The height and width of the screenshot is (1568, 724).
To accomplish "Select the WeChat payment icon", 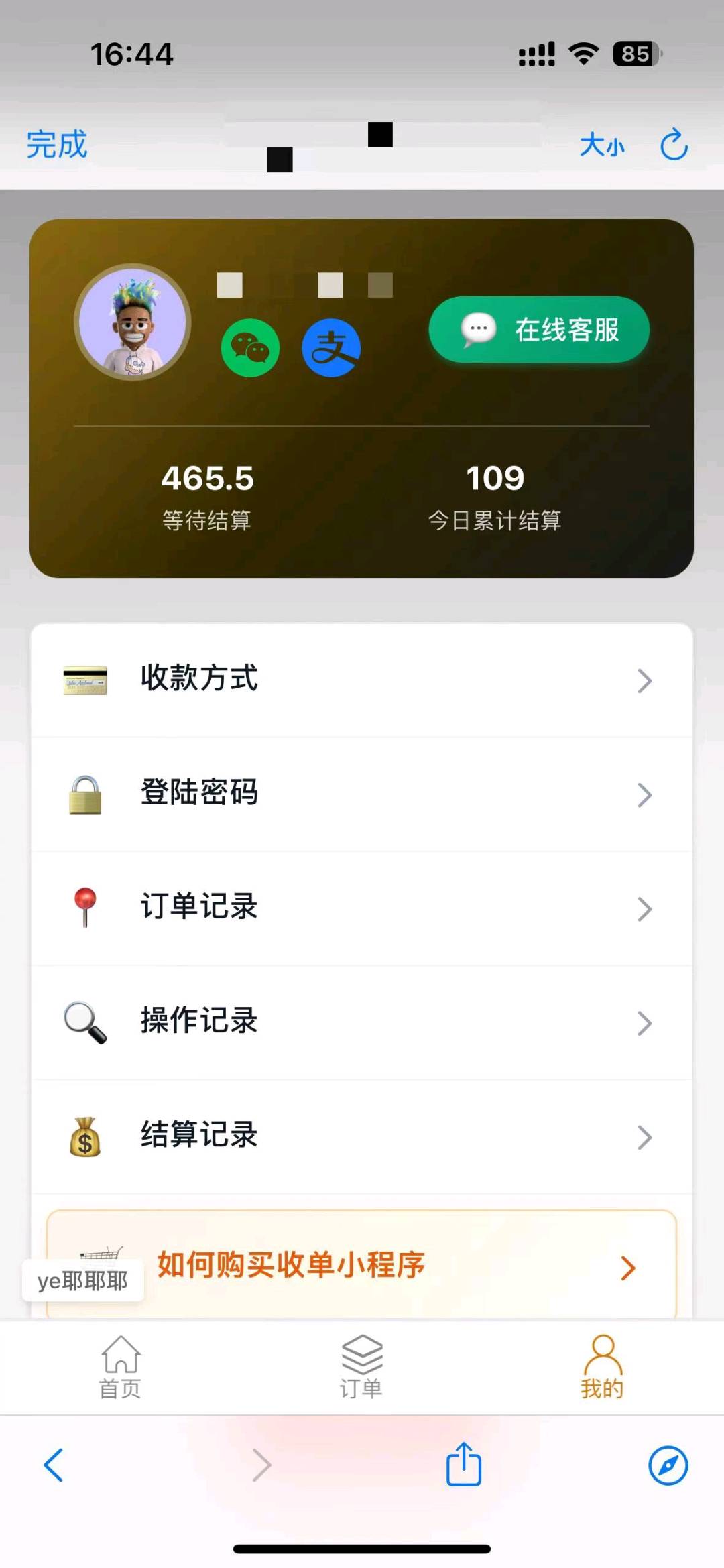I will [249, 348].
